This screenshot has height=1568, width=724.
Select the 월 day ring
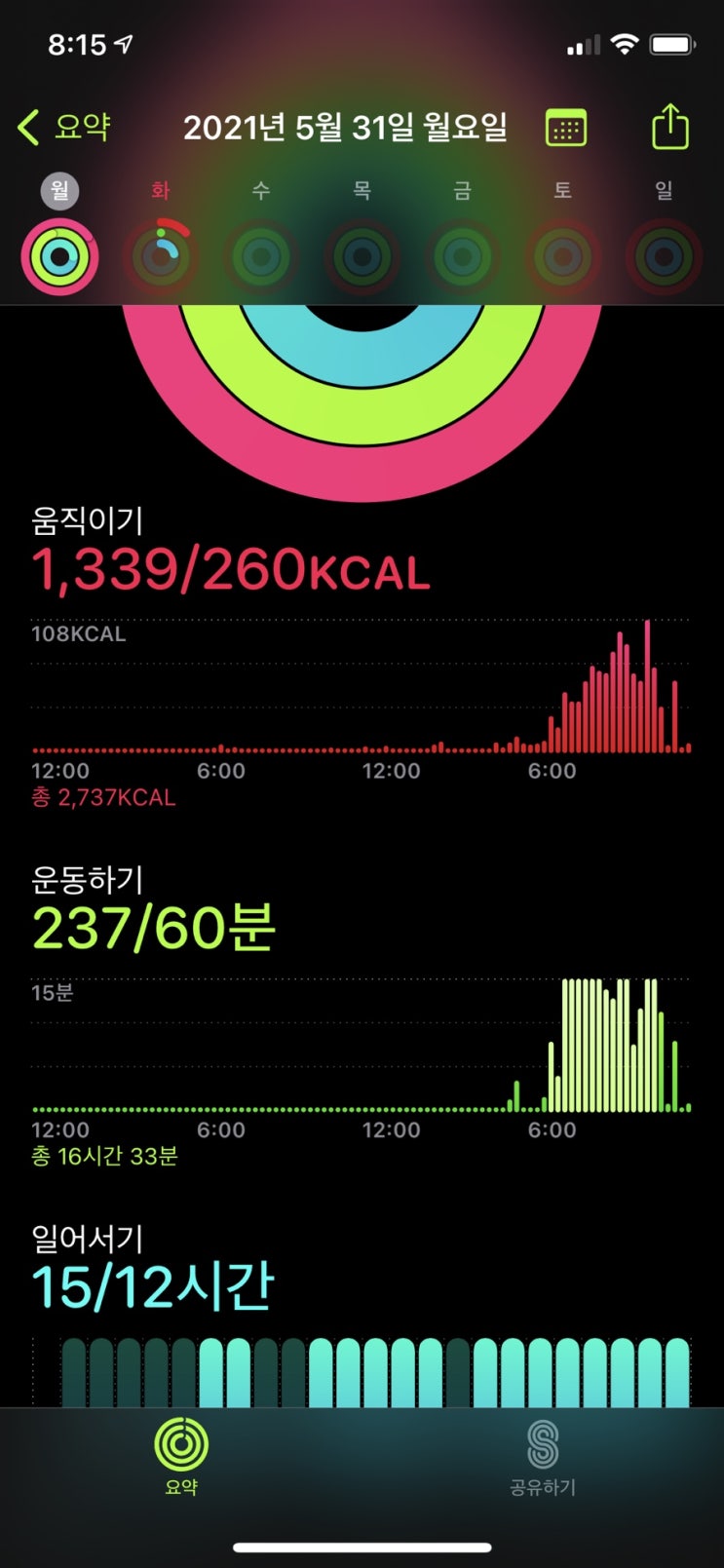pyautogui.click(x=59, y=257)
